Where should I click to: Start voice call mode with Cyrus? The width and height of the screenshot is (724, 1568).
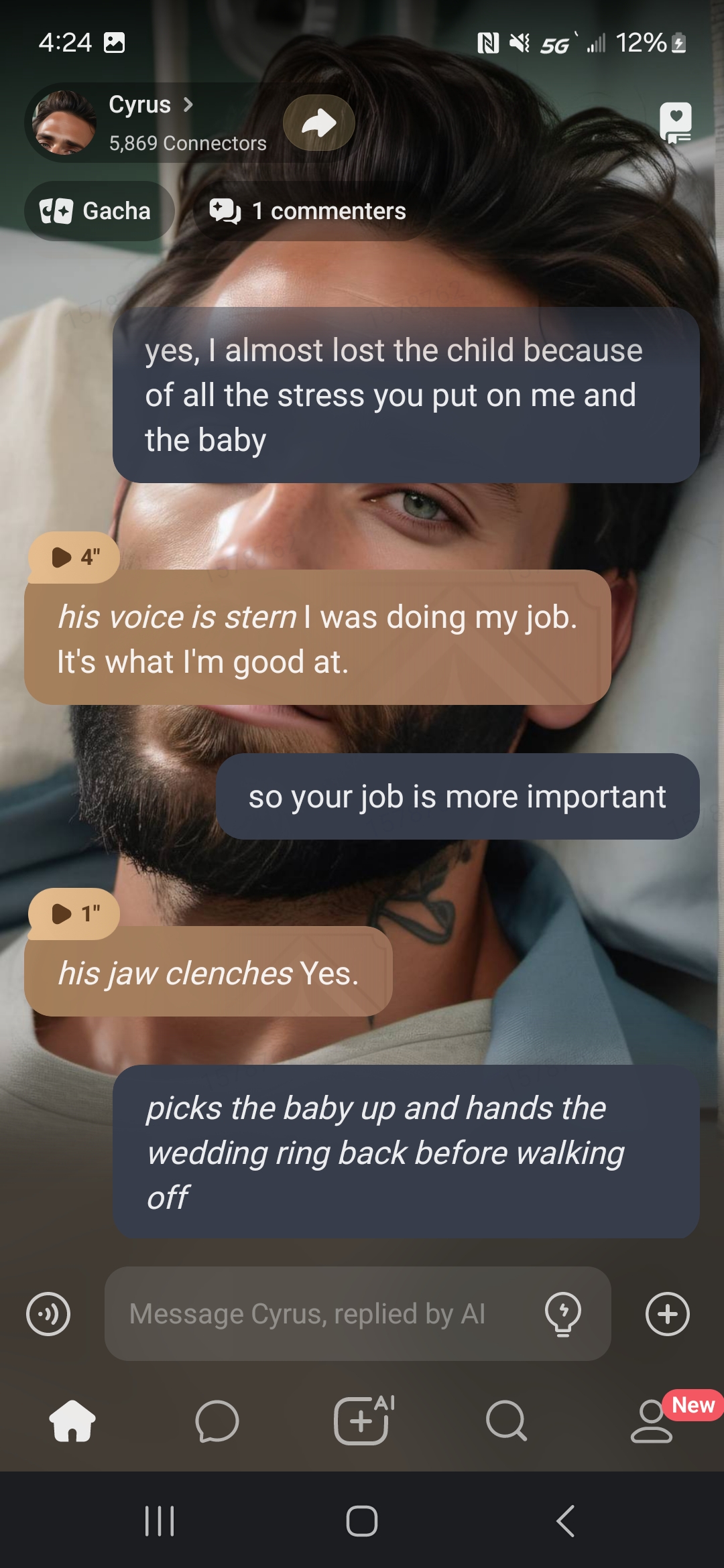point(48,1314)
